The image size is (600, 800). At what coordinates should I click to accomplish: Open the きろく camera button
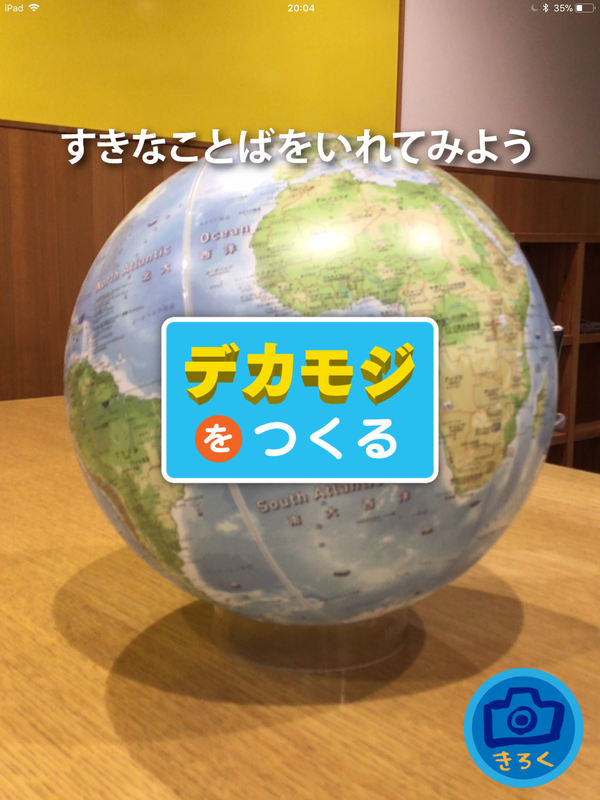click(523, 726)
